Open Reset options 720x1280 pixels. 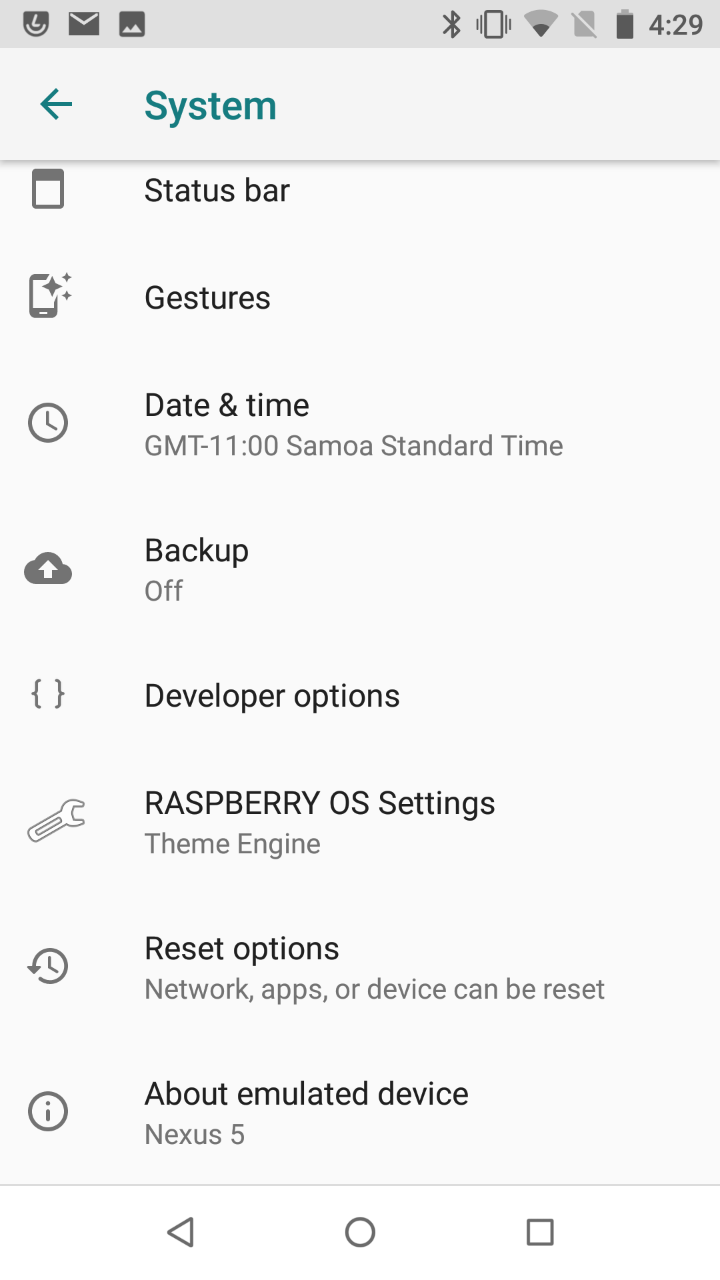tap(242, 967)
